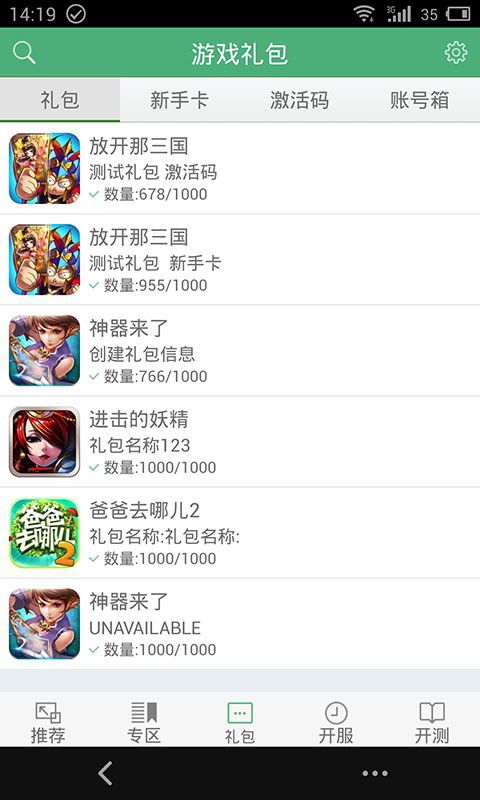Open 神器来了 创建礼包信息 gift pack

240,351
